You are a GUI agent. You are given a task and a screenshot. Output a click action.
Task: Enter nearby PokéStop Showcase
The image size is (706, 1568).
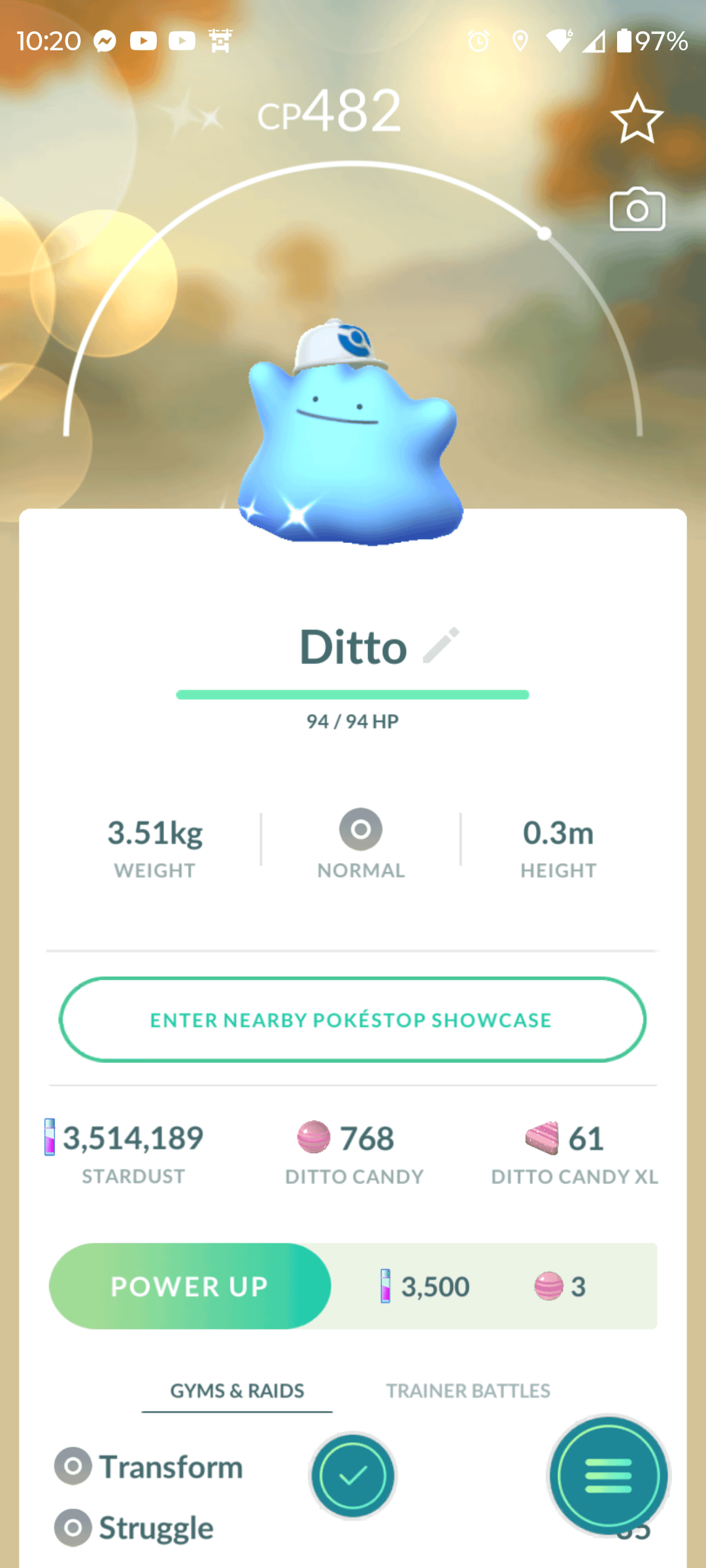pyautogui.click(x=352, y=1020)
